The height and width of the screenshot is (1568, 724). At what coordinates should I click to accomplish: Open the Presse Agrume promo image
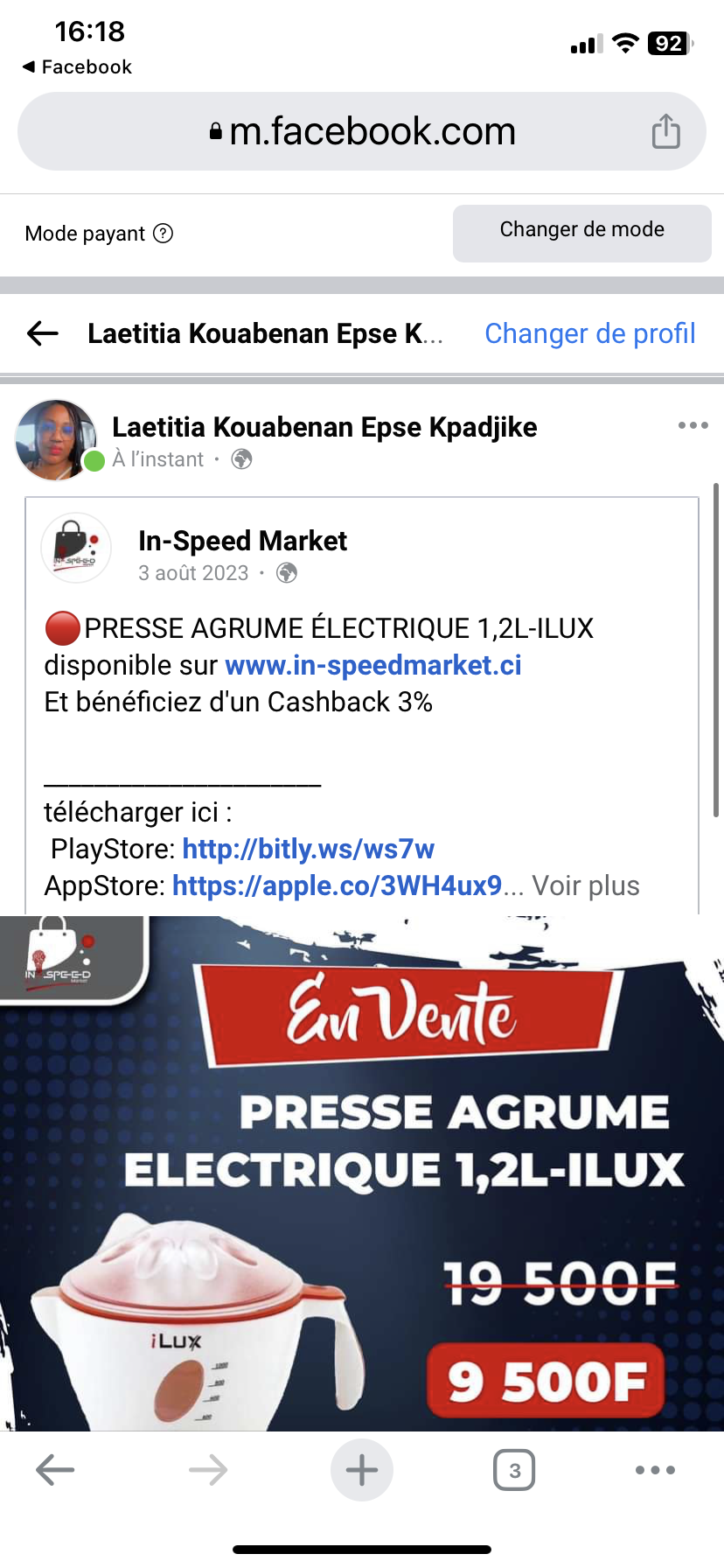click(x=362, y=1172)
